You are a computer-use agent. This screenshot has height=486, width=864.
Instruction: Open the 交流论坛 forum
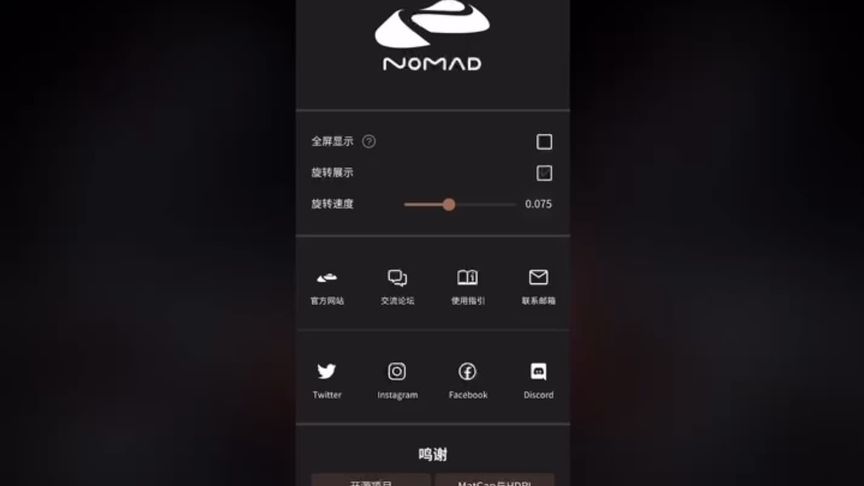tap(397, 286)
